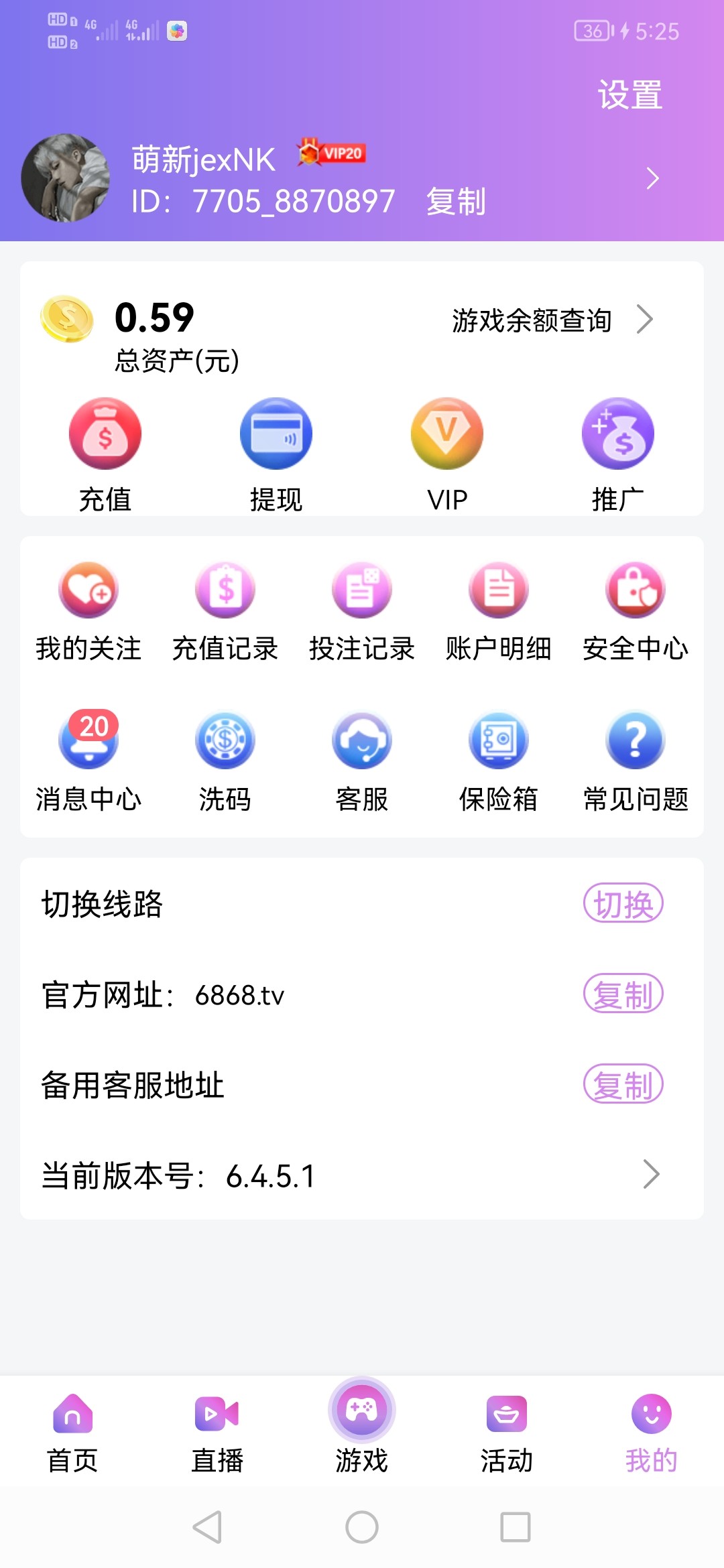This screenshot has width=724, height=1568.
Task: Open 投注记录 (betting records)
Action: [x=361, y=590]
